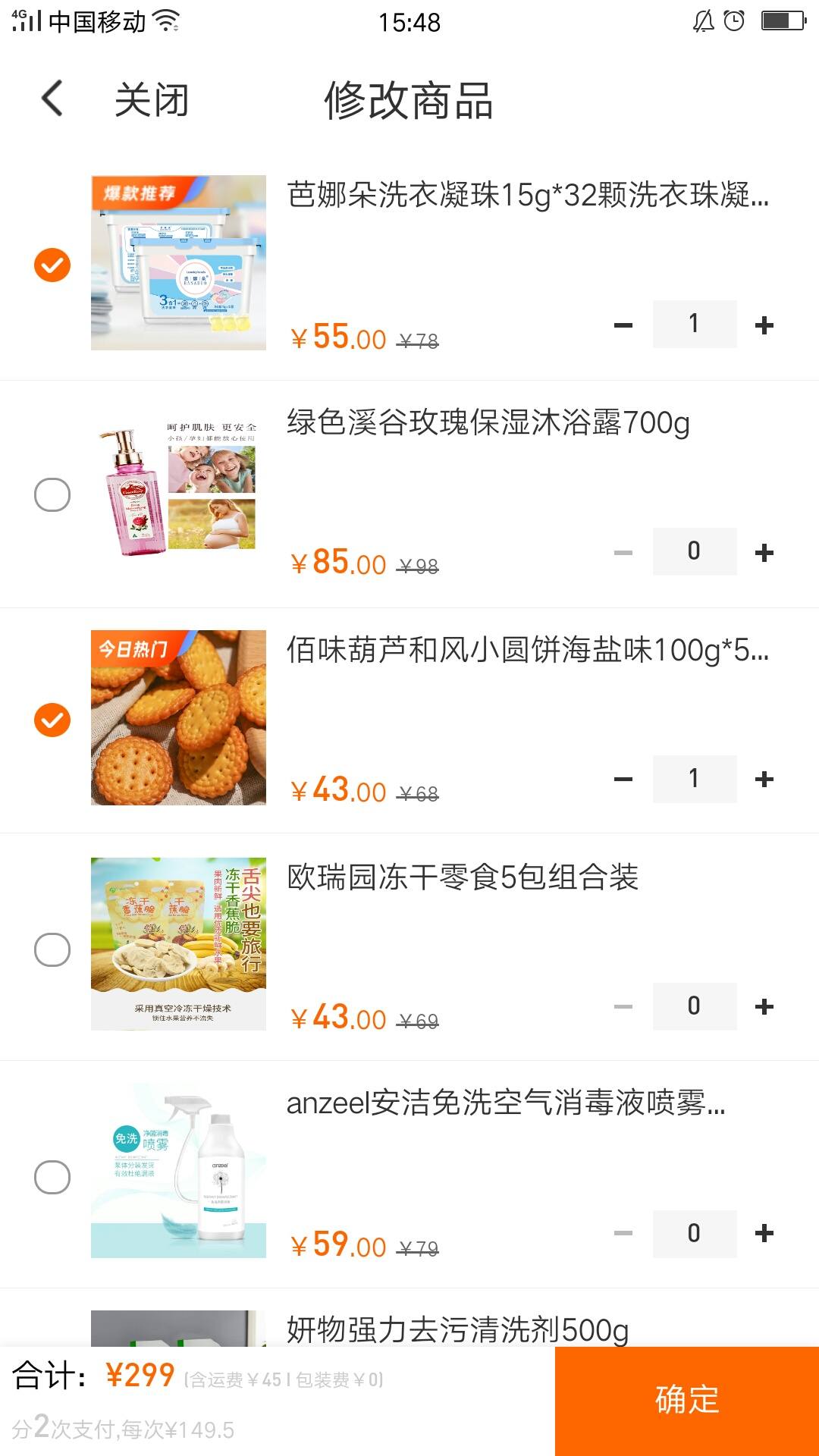This screenshot has height=1456, width=819.
Task: Open 欧瑞园冻干零食 product image
Action: coord(178,944)
